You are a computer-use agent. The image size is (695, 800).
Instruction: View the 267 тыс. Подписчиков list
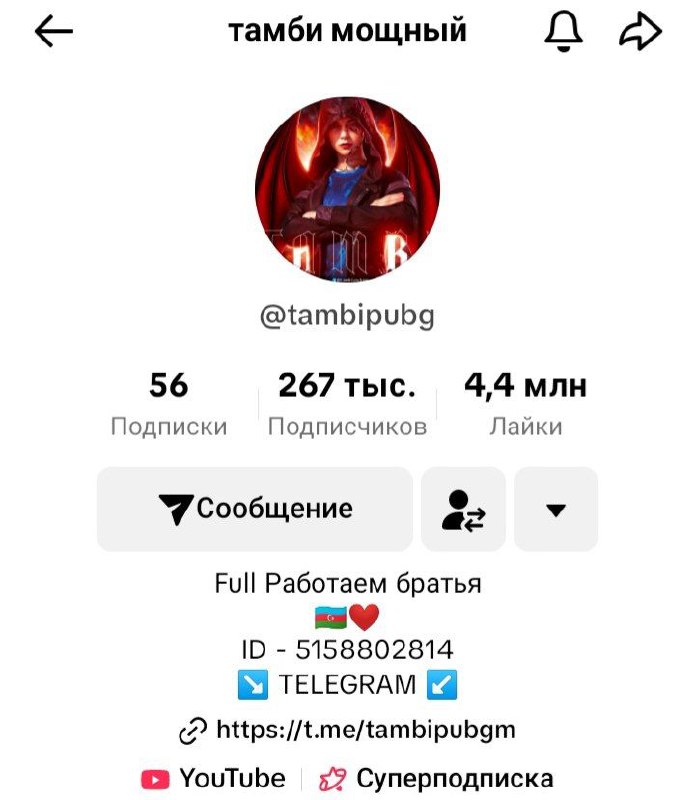click(347, 405)
